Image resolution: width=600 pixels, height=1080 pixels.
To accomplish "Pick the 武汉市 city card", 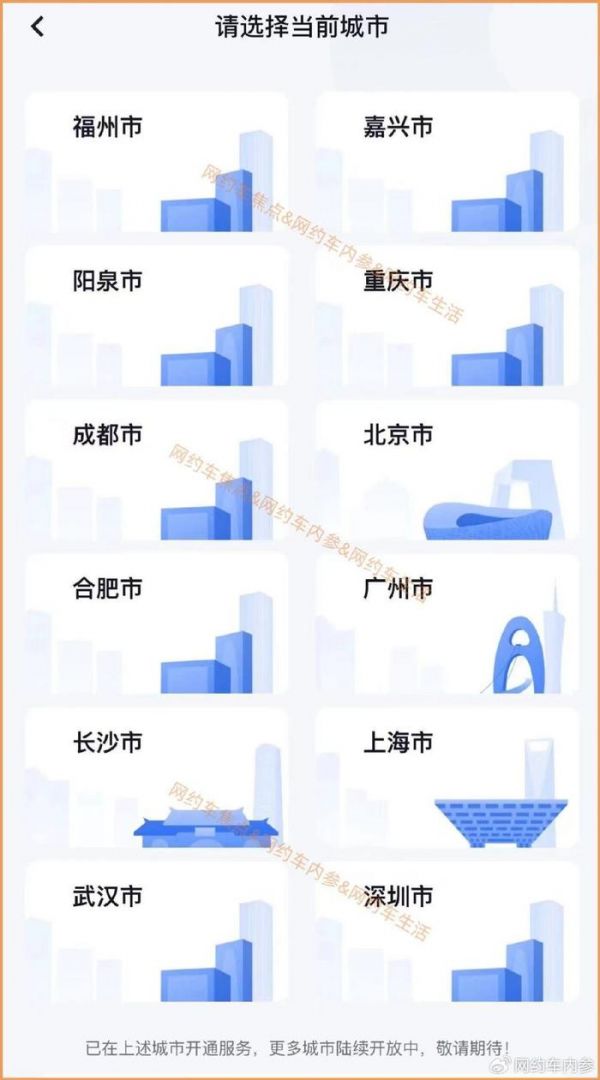I will pos(156,932).
